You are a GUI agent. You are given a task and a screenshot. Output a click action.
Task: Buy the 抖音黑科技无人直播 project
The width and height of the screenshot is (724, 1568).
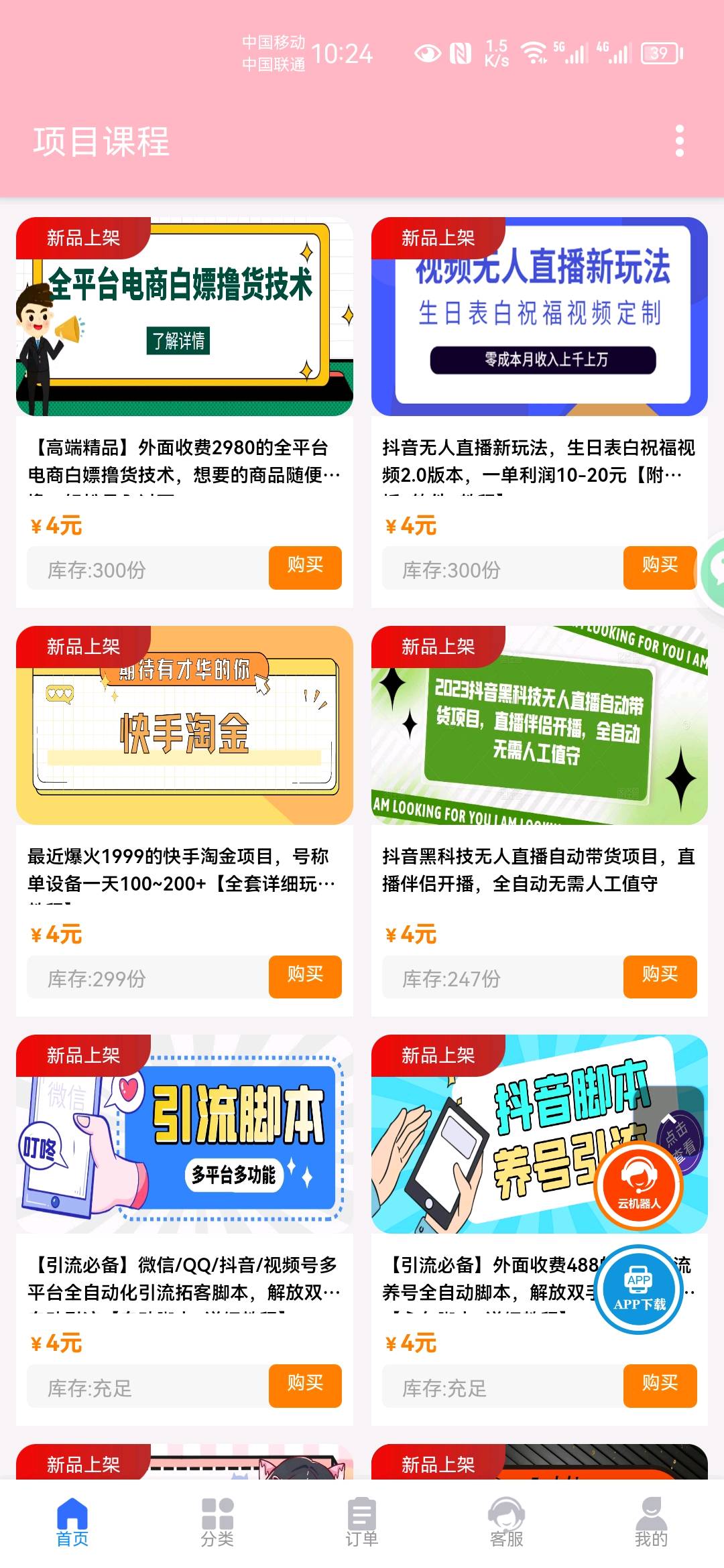point(660,976)
